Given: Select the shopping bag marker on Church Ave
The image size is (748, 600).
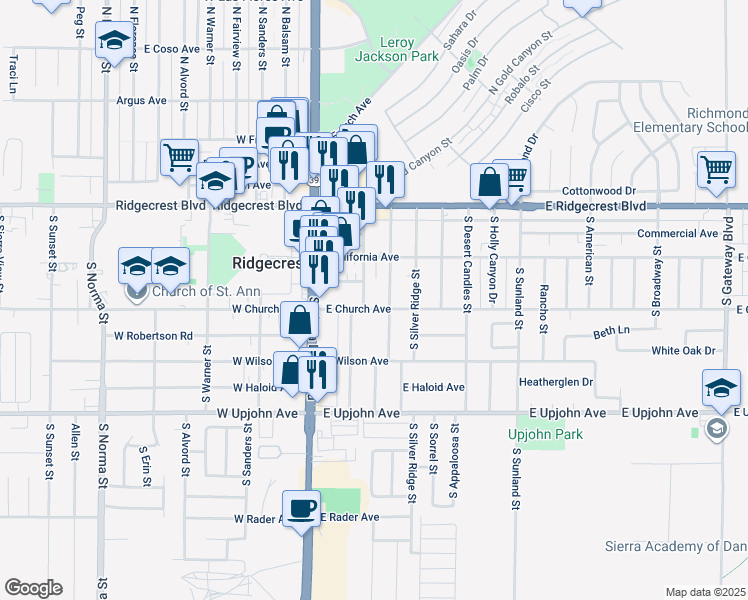Looking at the screenshot, I should click(300, 320).
